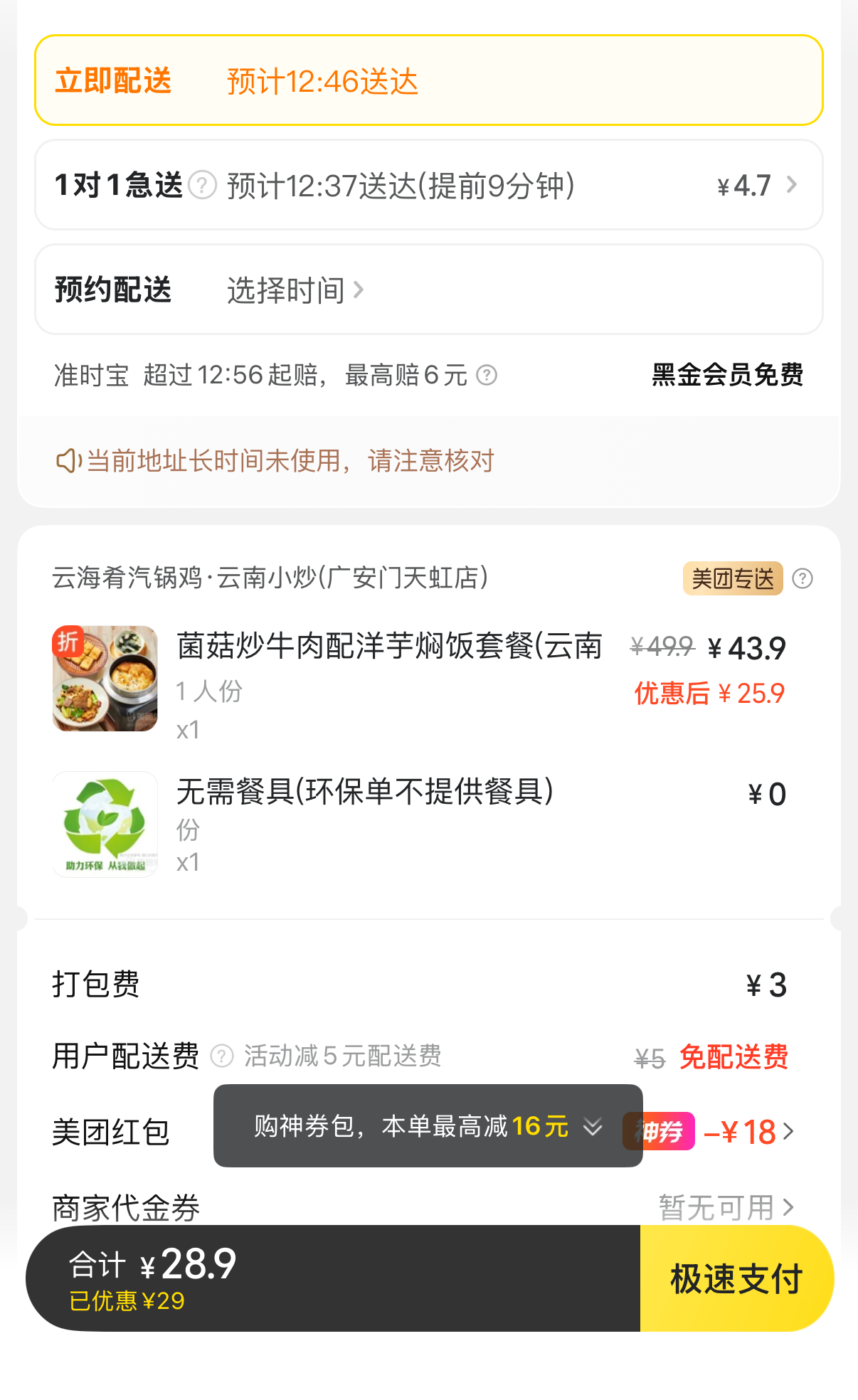View the 菌菇炒牛肉配洋芋焖饭套餐 dish image

click(x=105, y=679)
